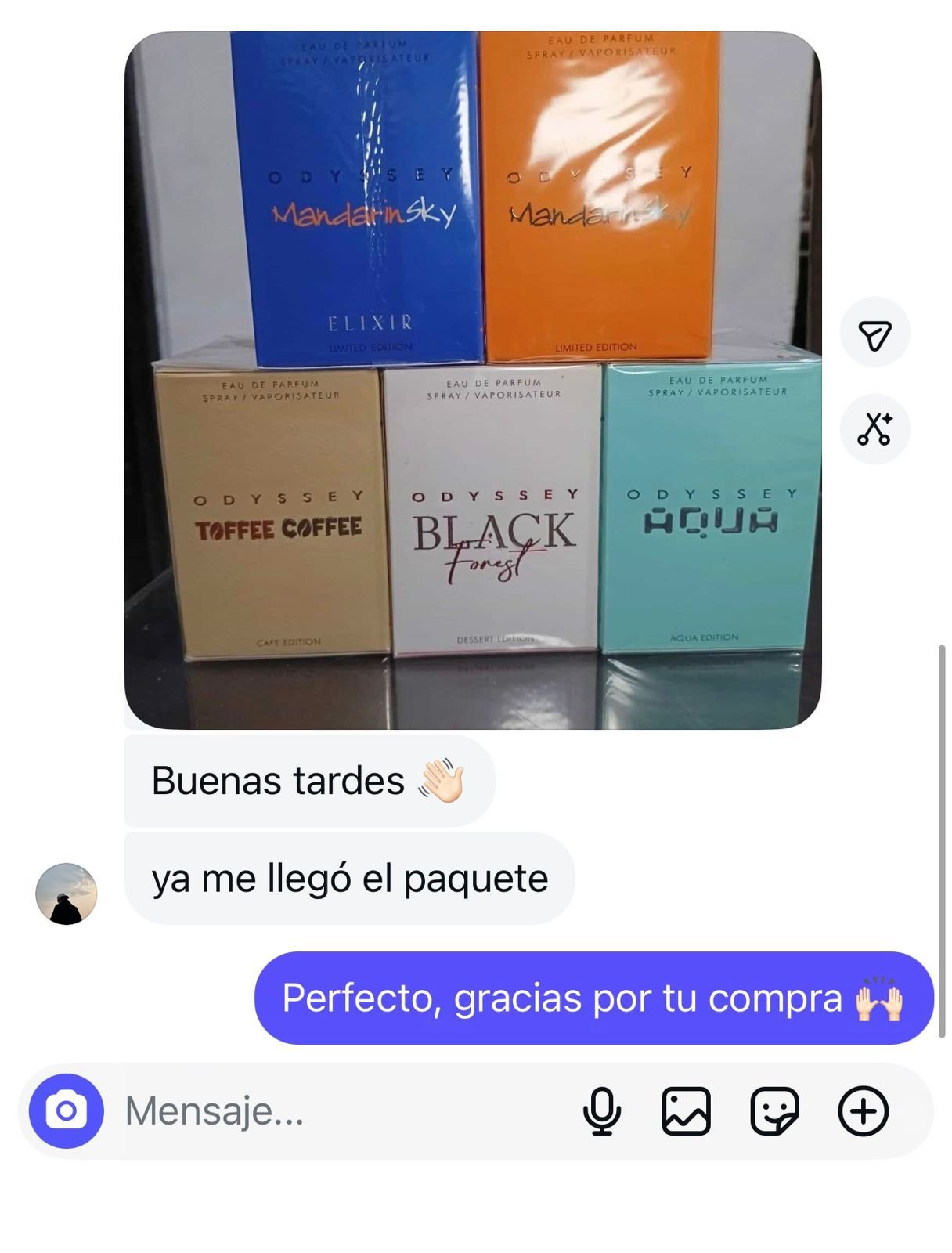This screenshot has width=952, height=1253.
Task: Tap the AI edit scissors icon
Action: coord(874,429)
